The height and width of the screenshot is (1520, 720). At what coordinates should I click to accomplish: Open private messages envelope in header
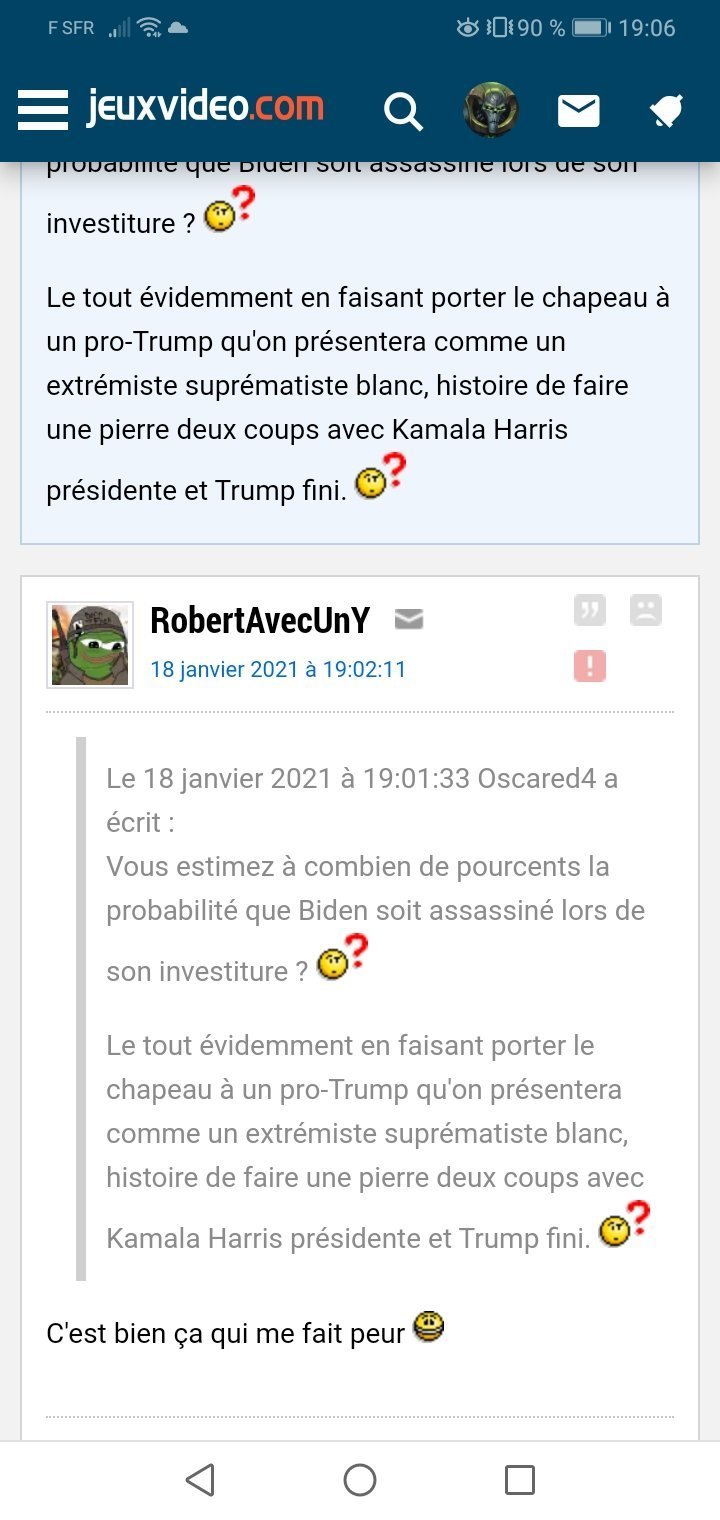(x=579, y=110)
